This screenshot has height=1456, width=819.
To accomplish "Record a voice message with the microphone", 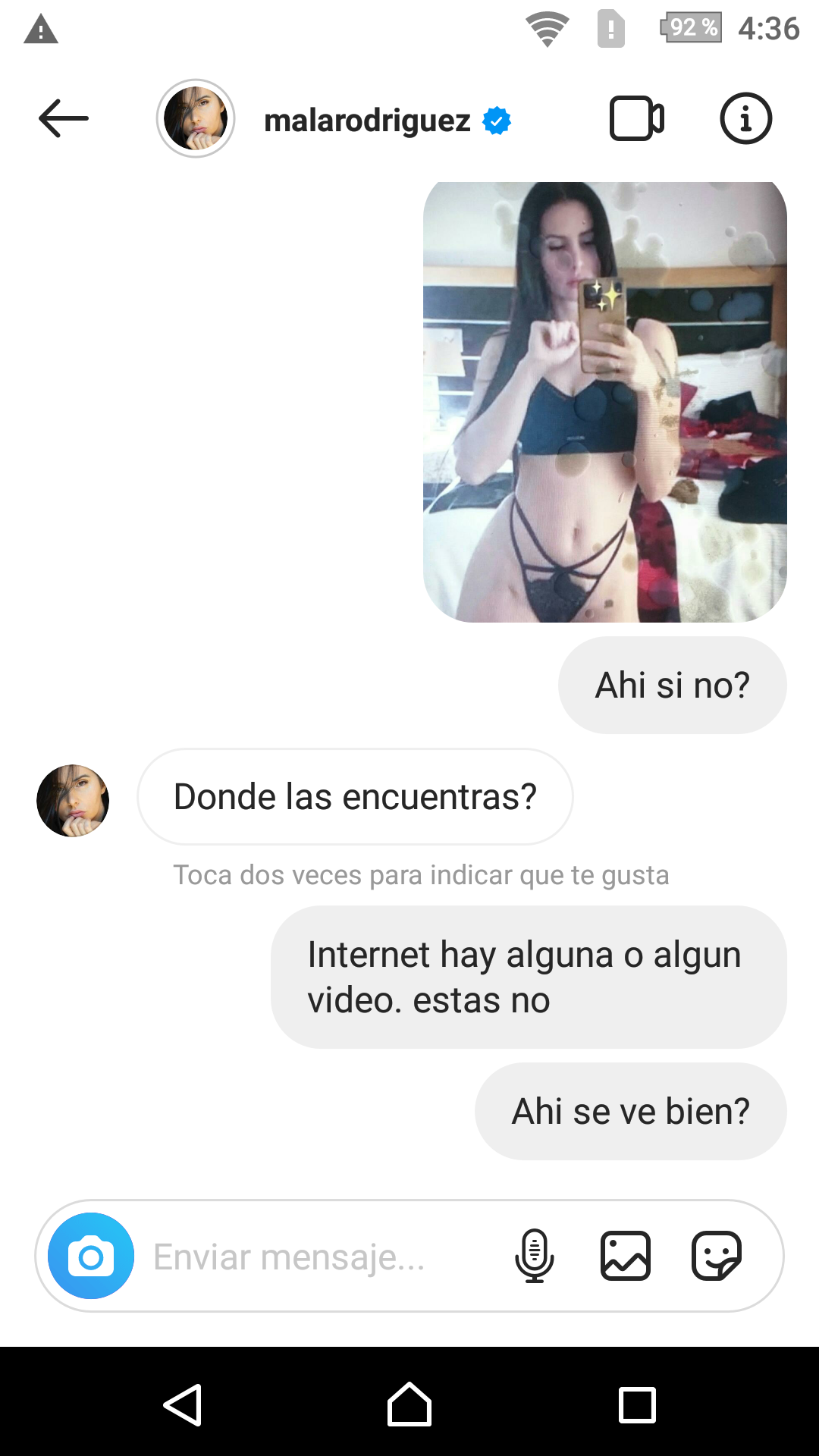I will click(535, 1256).
